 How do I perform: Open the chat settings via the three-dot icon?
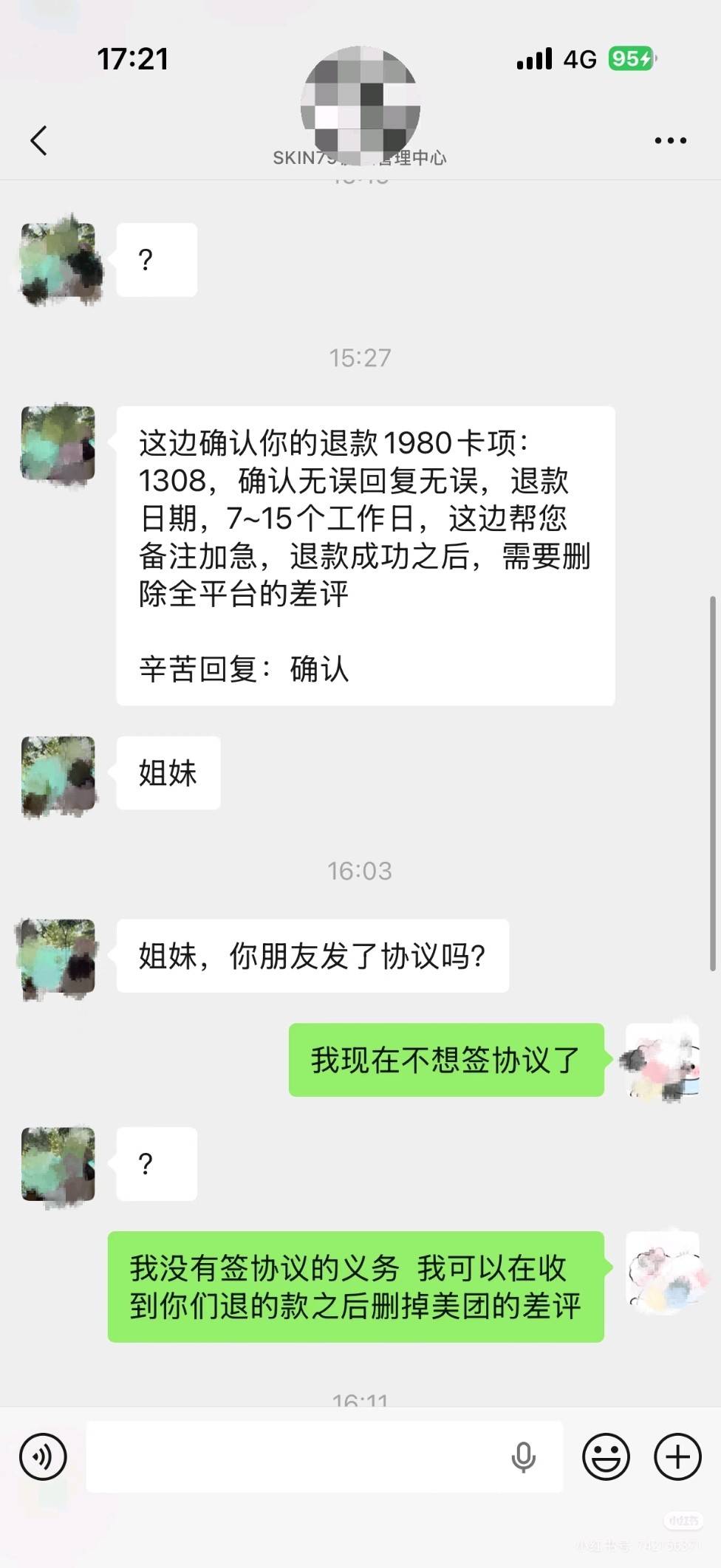pyautogui.click(x=667, y=140)
